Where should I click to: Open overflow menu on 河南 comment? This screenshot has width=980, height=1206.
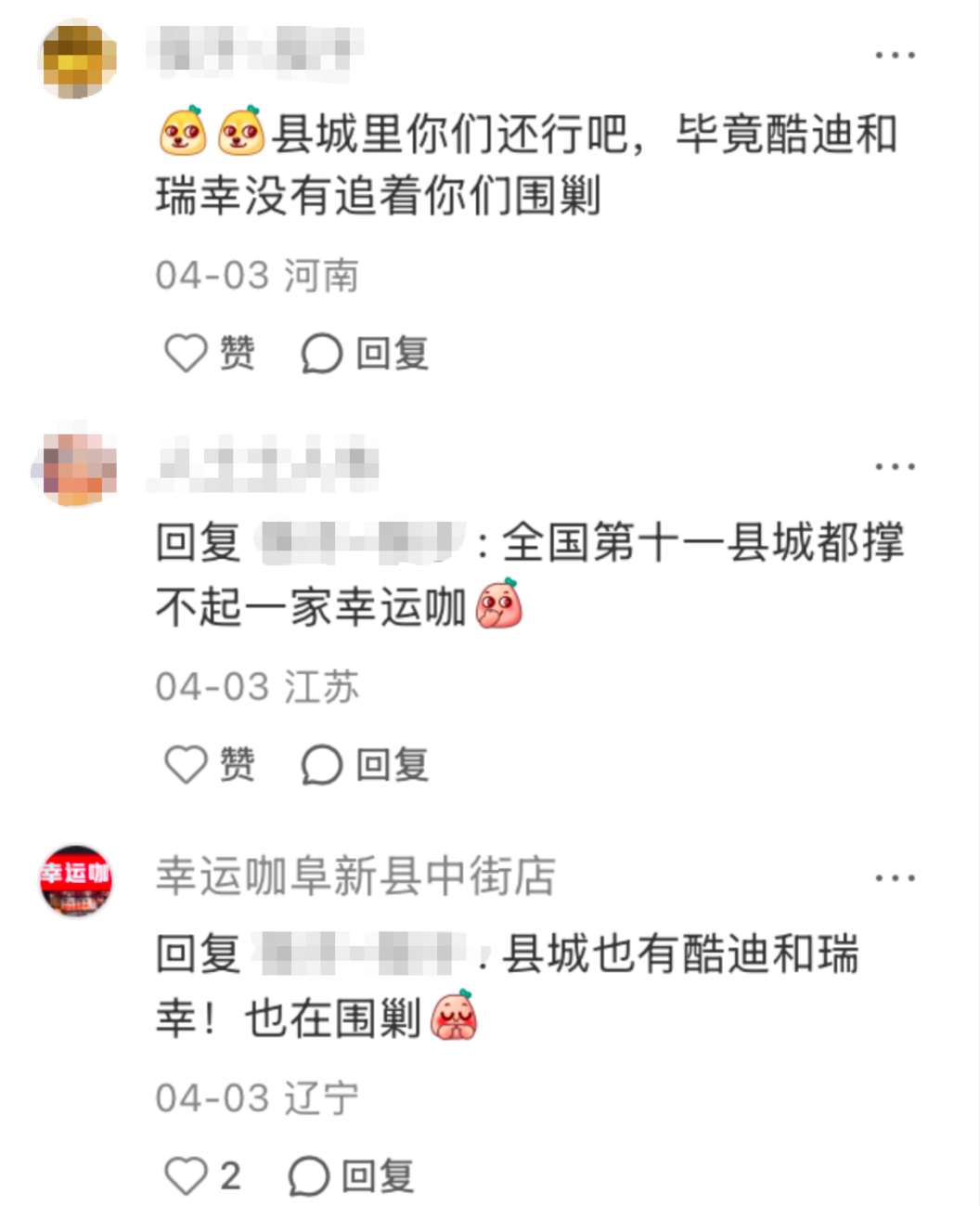[x=895, y=56]
